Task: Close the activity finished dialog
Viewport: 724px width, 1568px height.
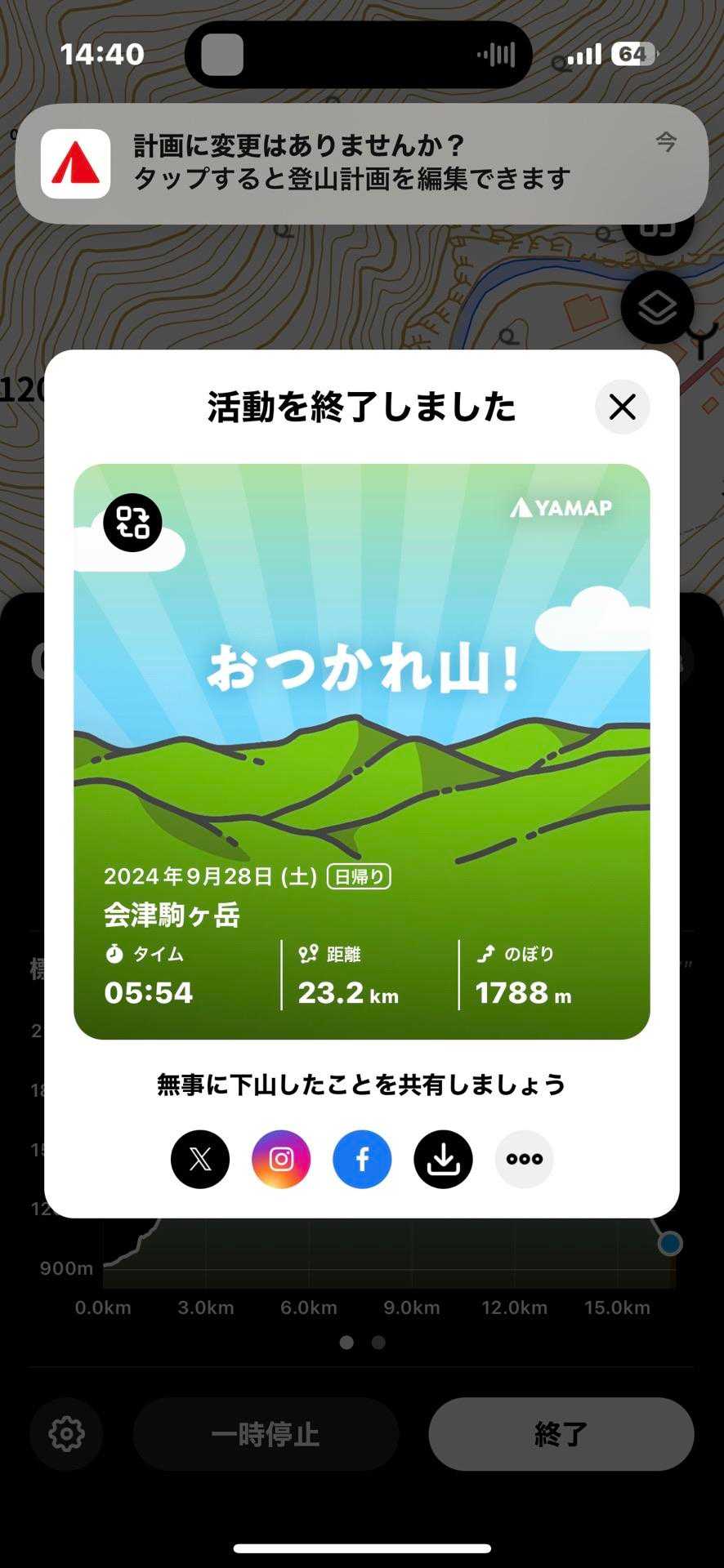Action: 622,407
